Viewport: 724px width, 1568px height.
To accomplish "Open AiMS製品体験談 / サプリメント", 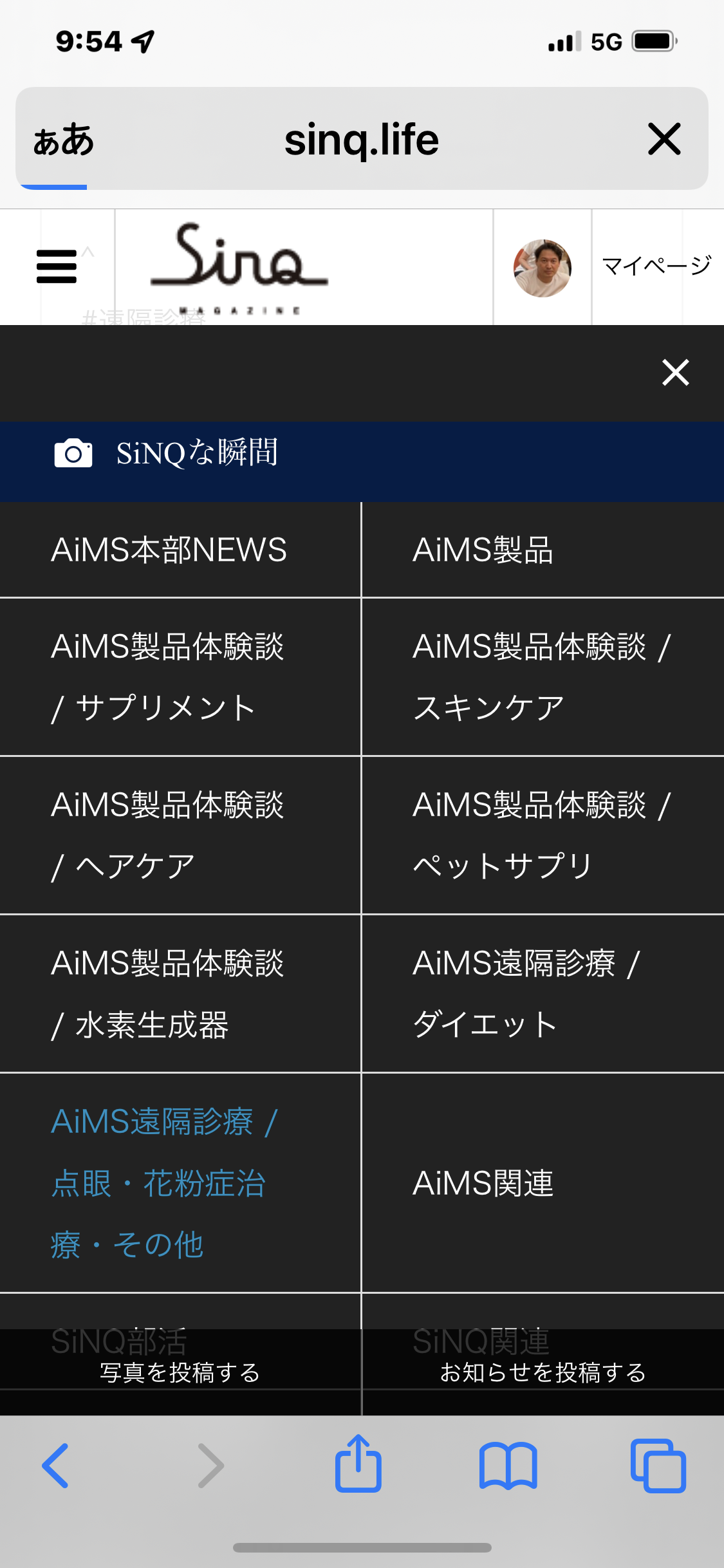I will 180,677.
